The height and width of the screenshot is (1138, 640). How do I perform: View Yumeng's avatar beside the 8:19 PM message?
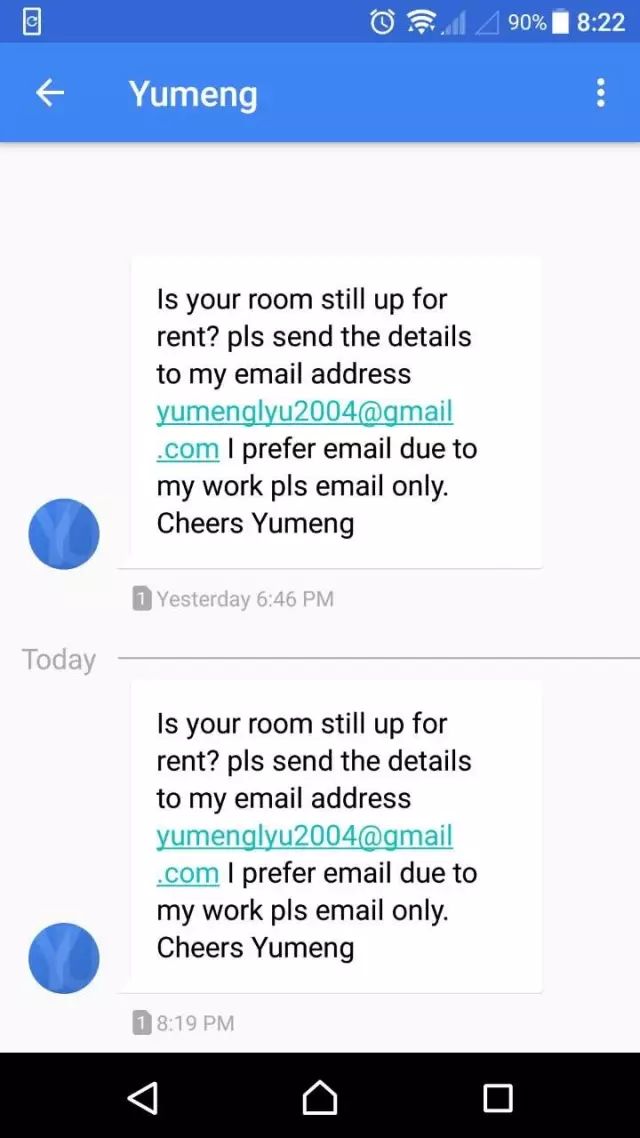pos(64,958)
